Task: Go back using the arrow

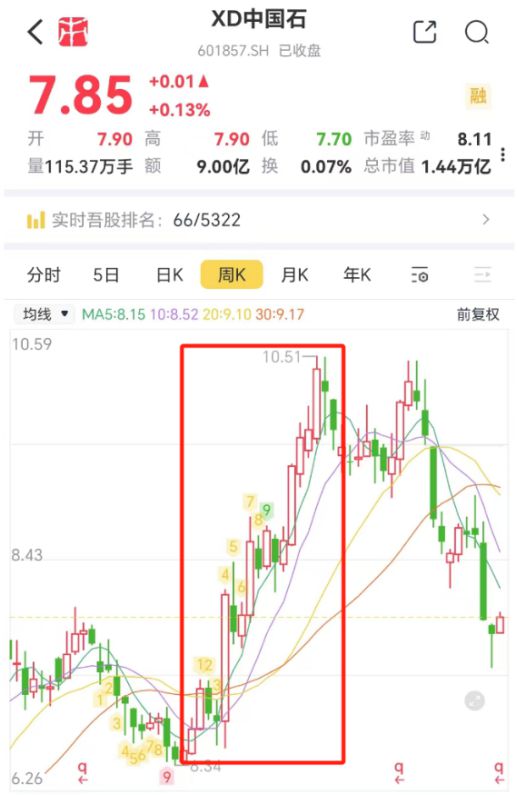Action: tap(35, 32)
